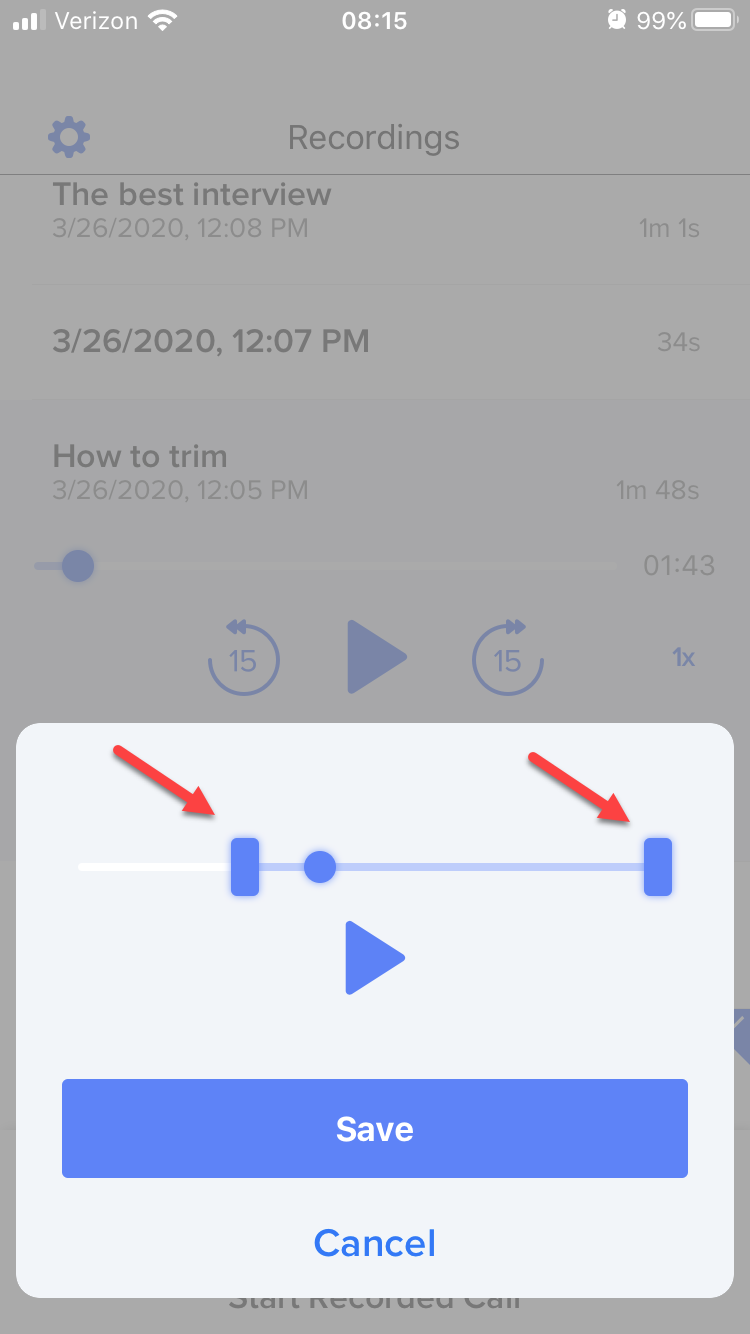Save the trimmed recording

point(374,1128)
